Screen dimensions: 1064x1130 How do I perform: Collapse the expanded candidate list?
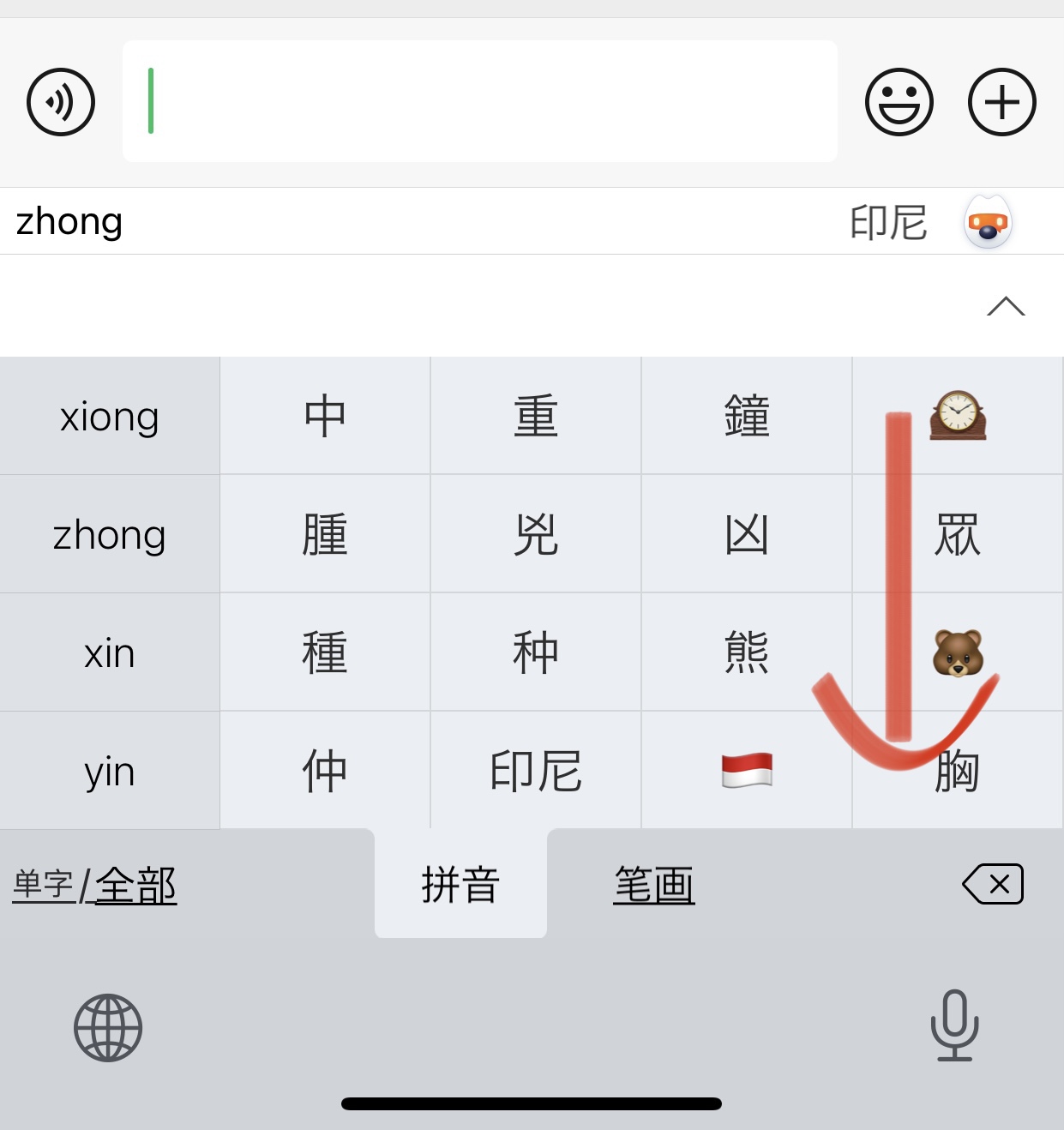(x=1006, y=306)
